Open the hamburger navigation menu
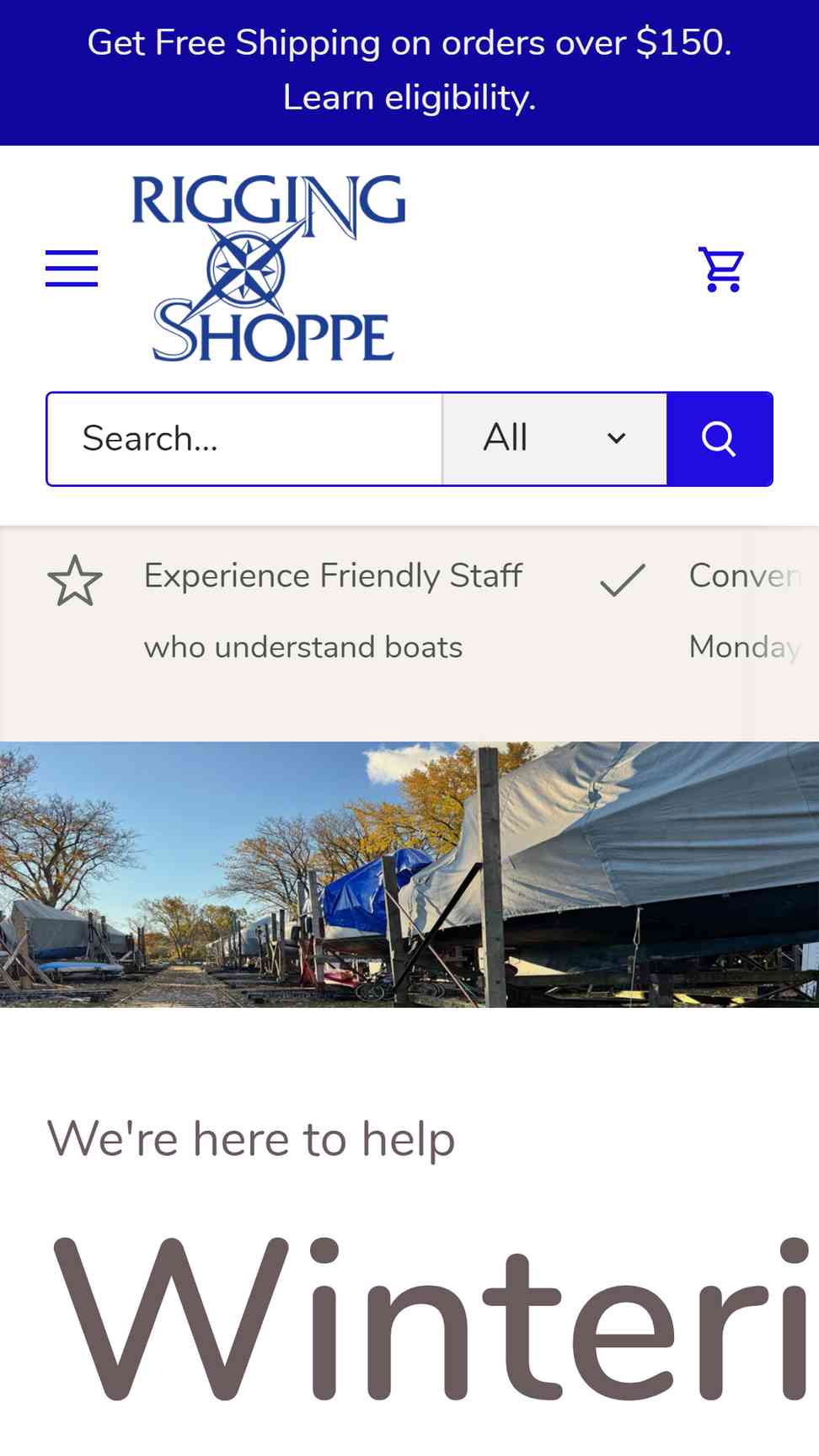This screenshot has height=1456, width=819. tap(72, 269)
